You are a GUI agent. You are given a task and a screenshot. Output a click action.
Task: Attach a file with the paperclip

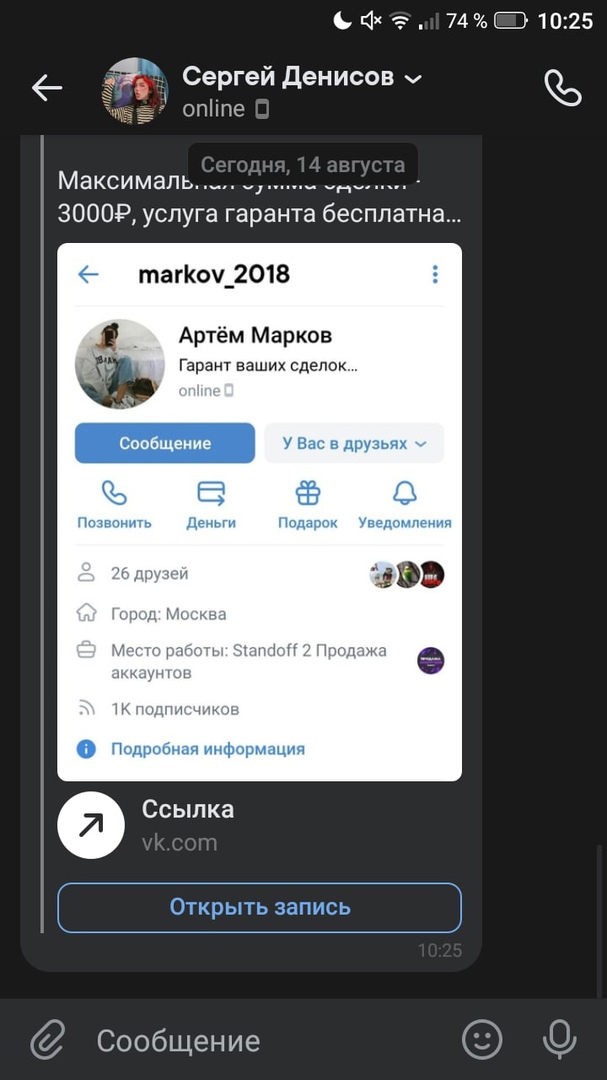pyautogui.click(x=48, y=1040)
